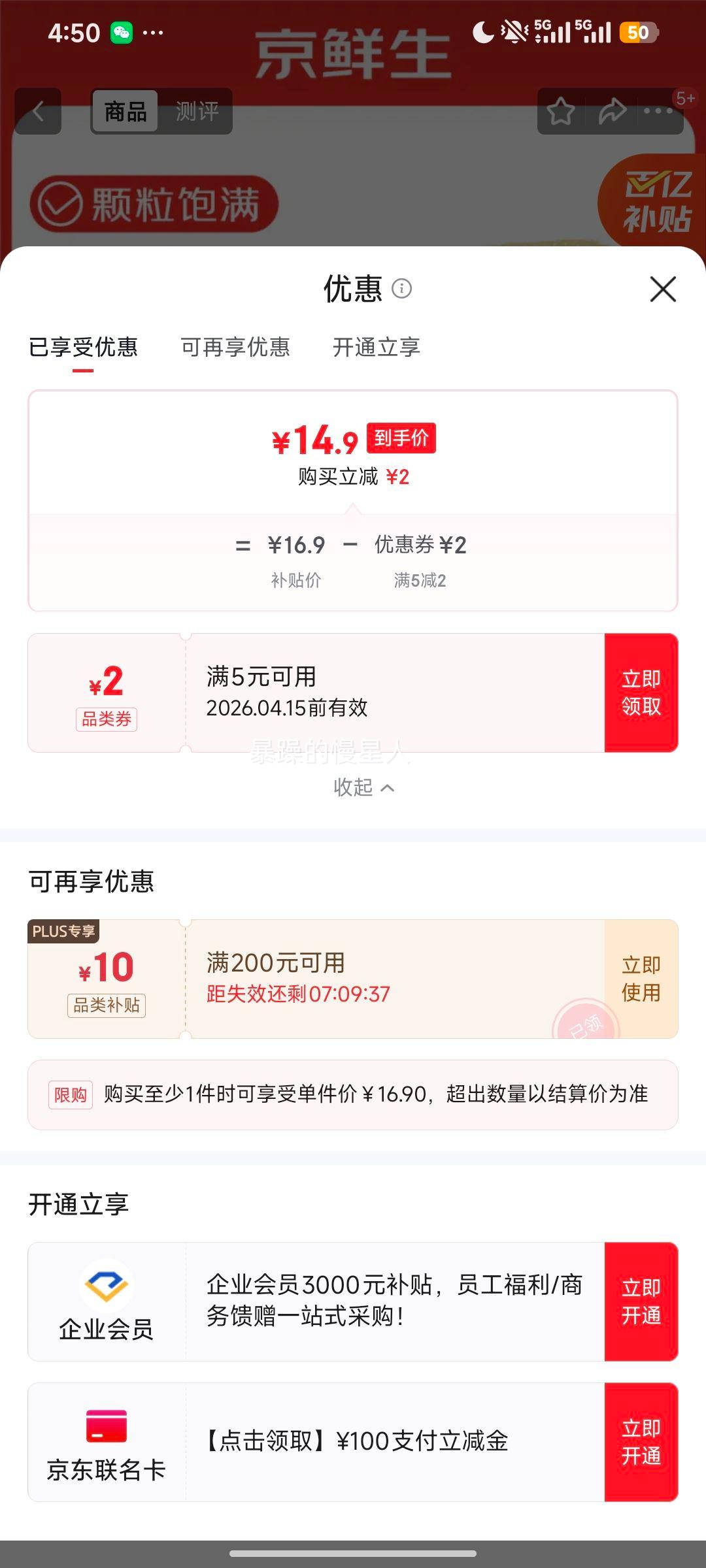Tap the share arrow icon
This screenshot has height=1568, width=706.
coord(613,112)
